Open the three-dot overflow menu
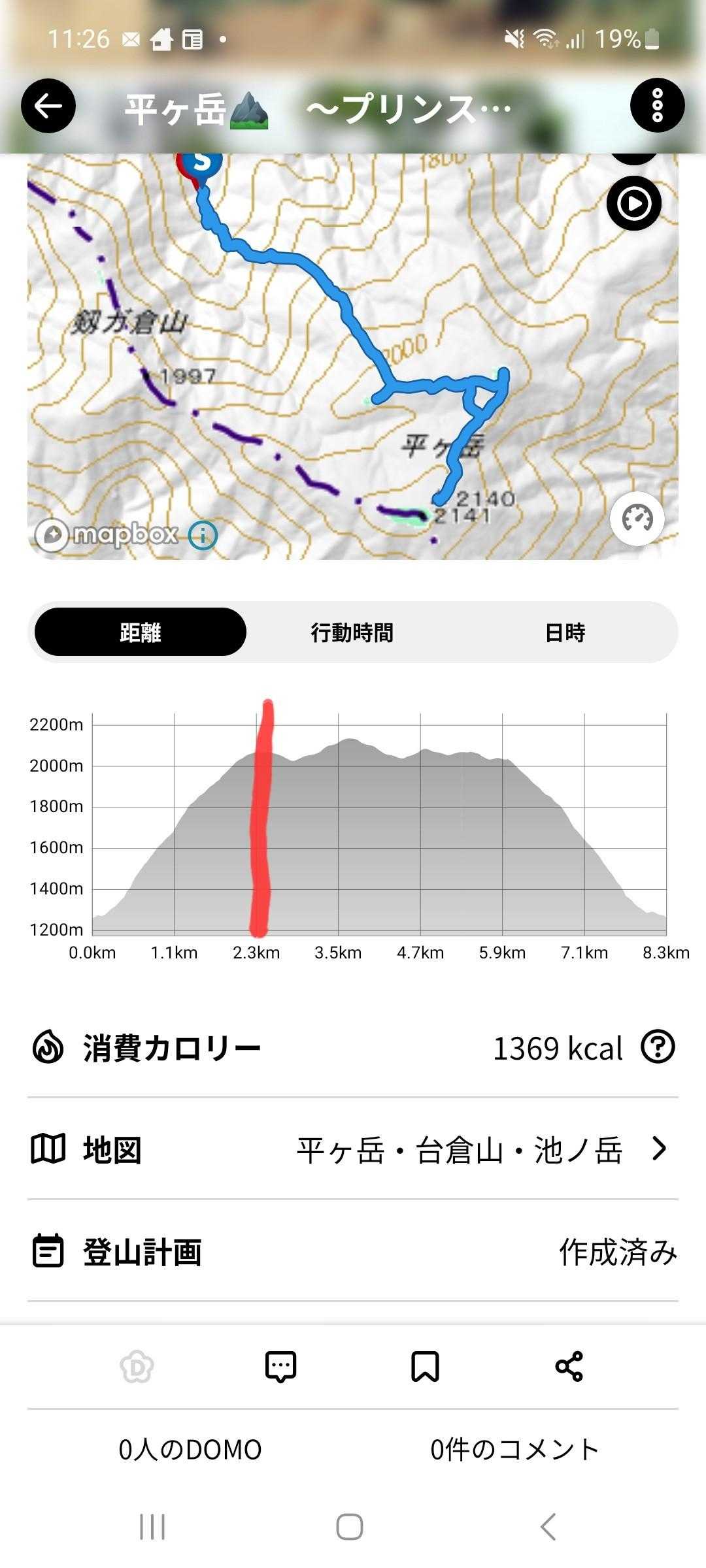 657,106
